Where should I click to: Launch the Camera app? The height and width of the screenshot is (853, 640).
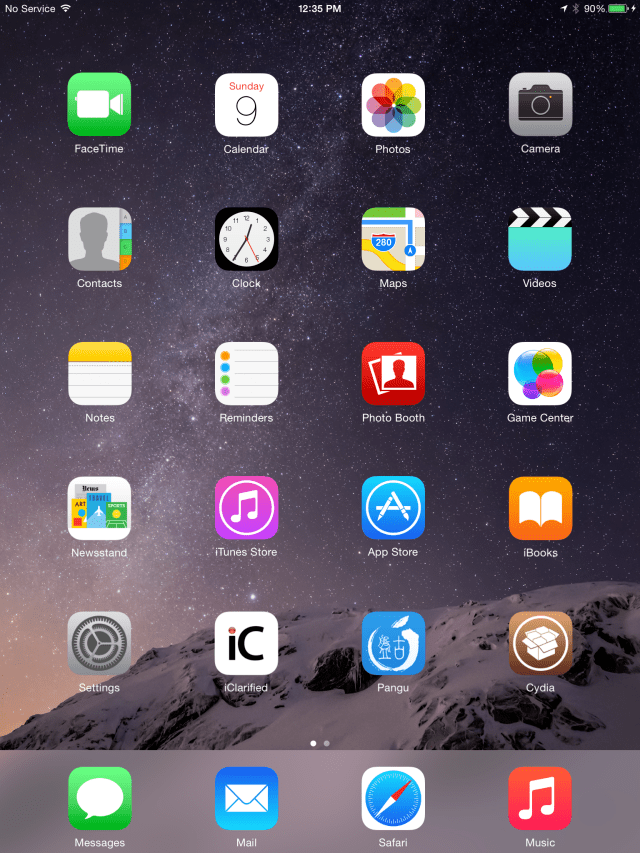coord(540,105)
